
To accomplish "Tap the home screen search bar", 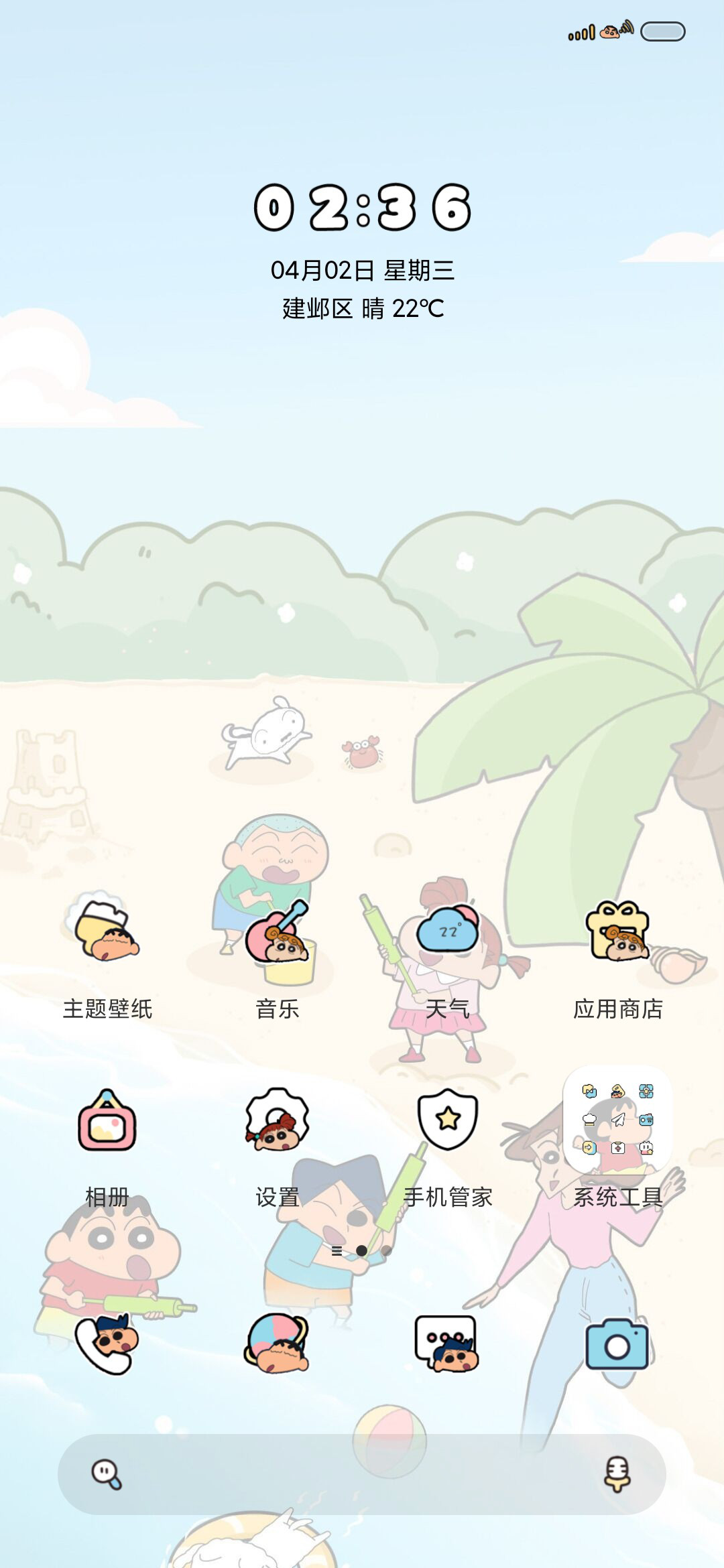I will point(362,1474).
